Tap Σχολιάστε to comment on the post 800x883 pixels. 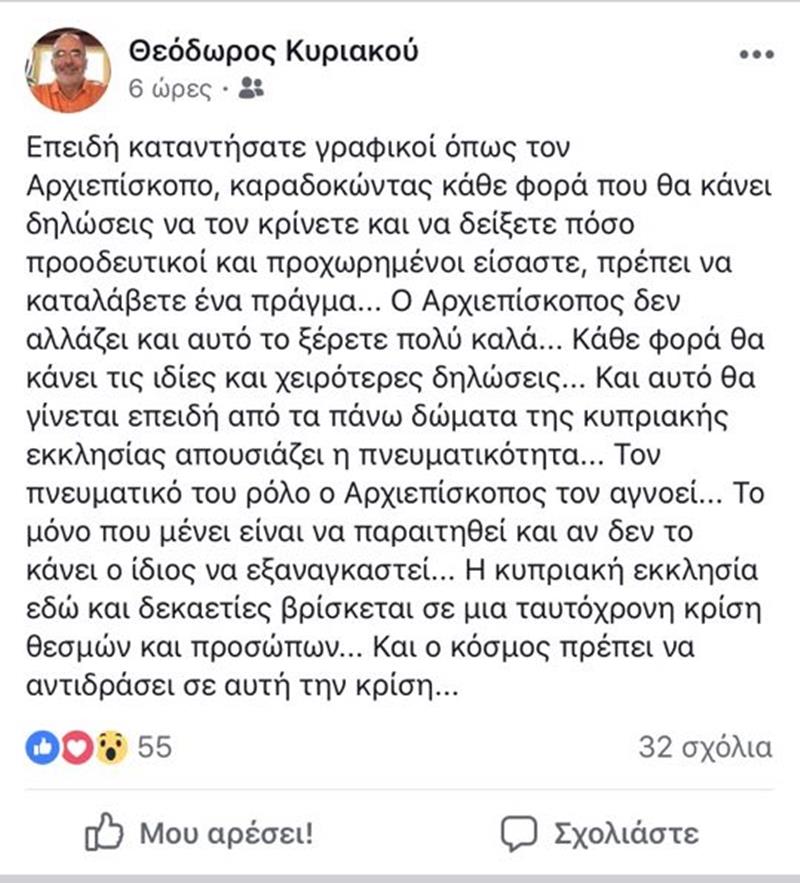click(599, 832)
